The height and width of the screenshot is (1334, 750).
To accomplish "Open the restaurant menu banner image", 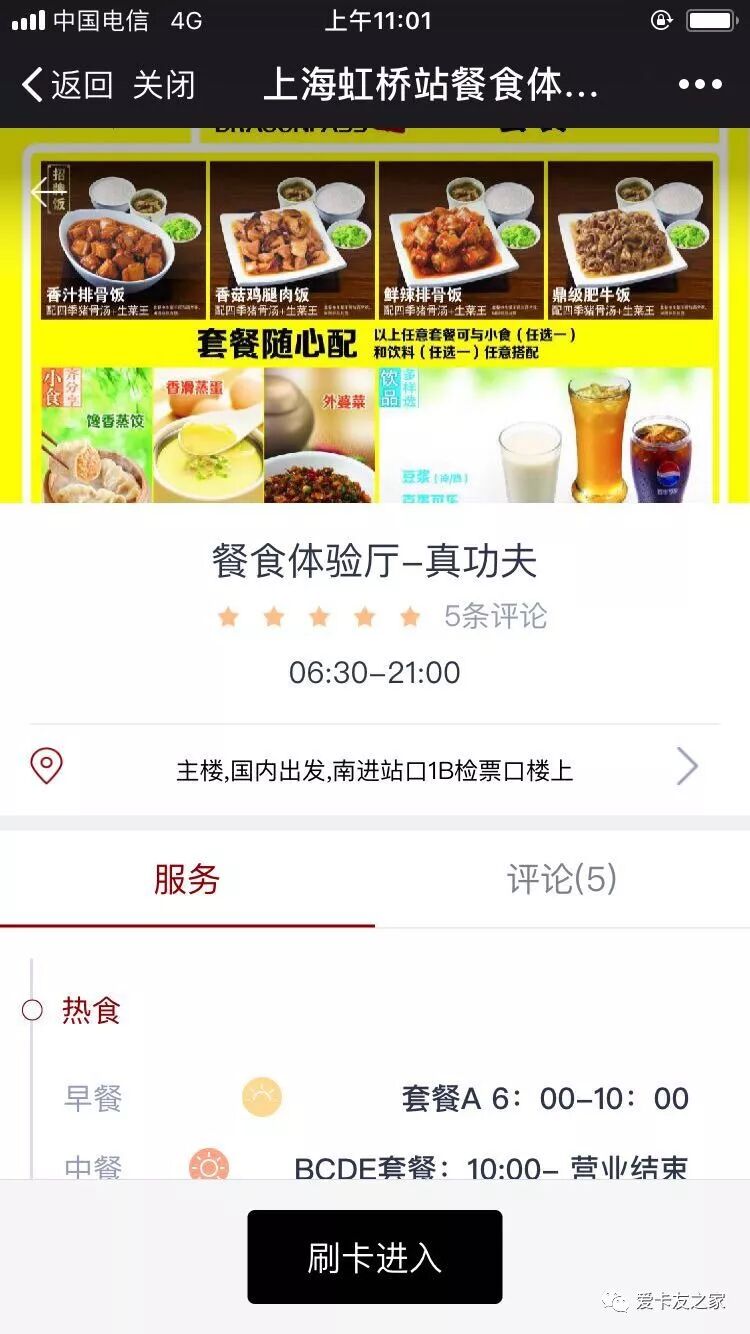I will click(375, 316).
